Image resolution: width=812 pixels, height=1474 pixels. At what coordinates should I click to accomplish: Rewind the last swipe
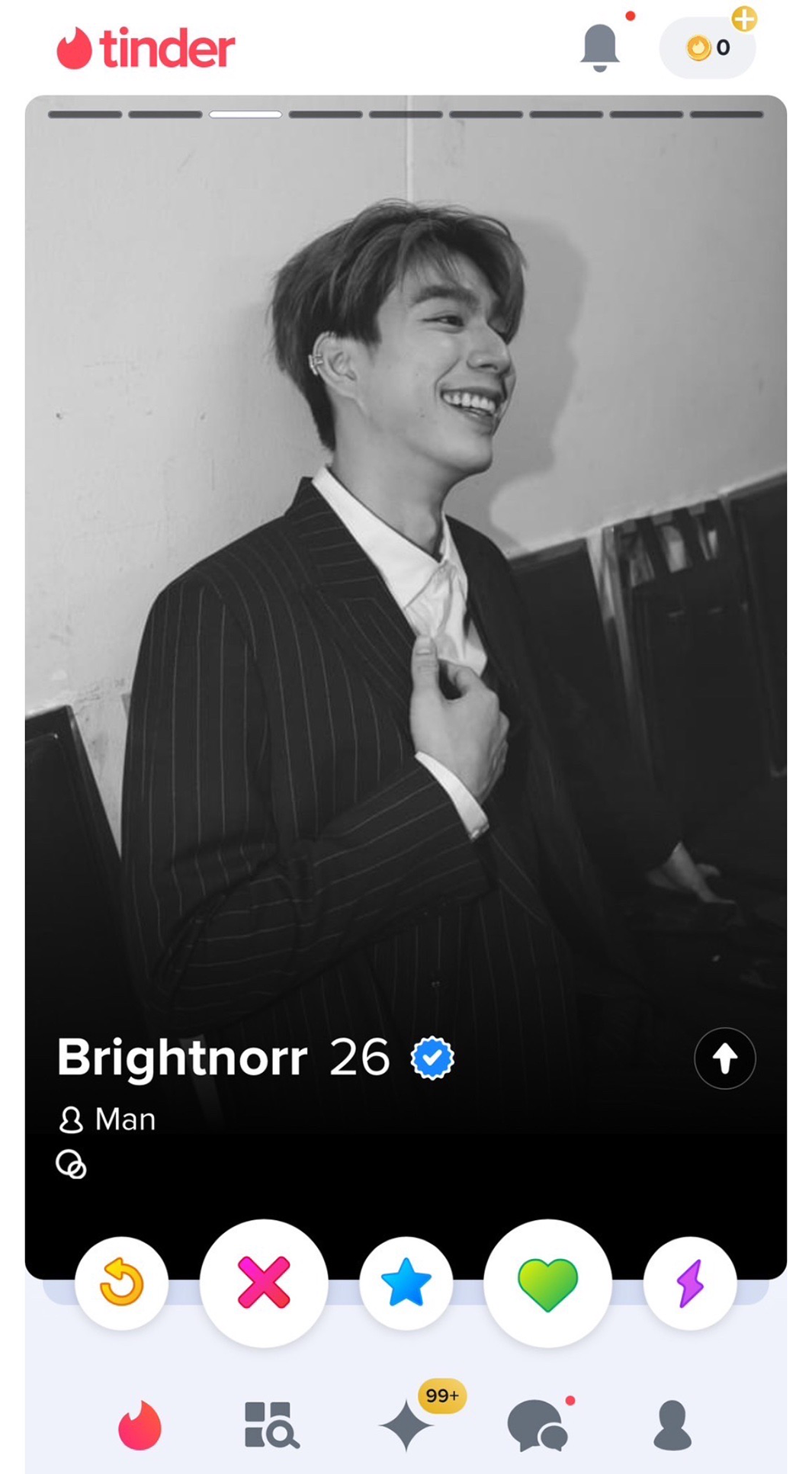click(x=121, y=1283)
